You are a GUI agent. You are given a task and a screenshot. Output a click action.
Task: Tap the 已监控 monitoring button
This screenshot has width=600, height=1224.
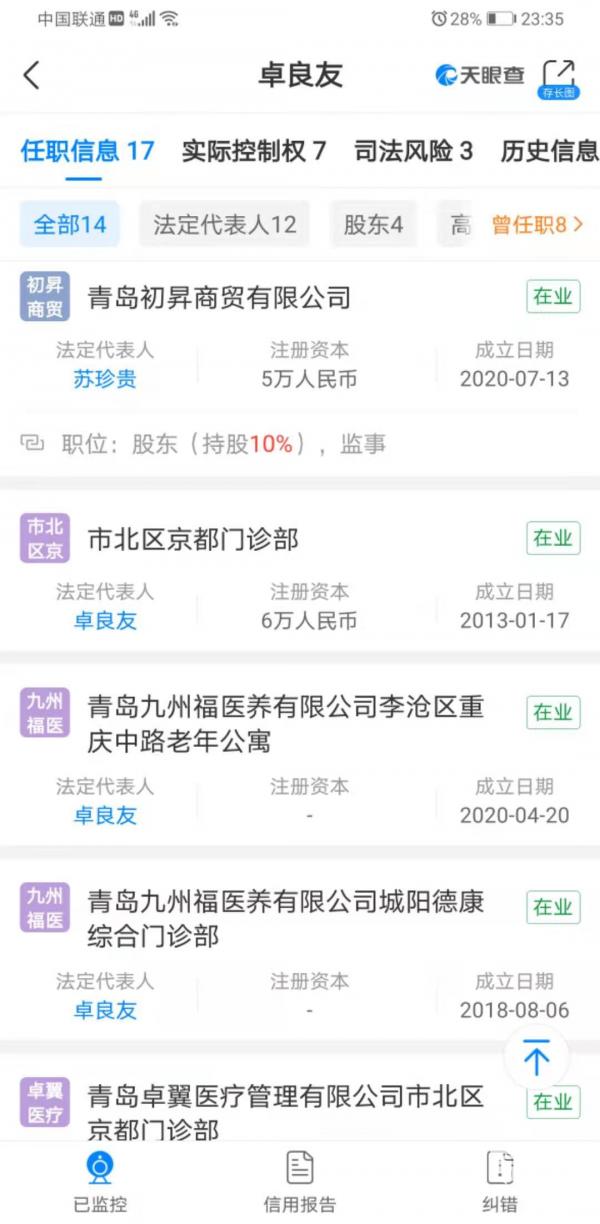pos(99,1180)
